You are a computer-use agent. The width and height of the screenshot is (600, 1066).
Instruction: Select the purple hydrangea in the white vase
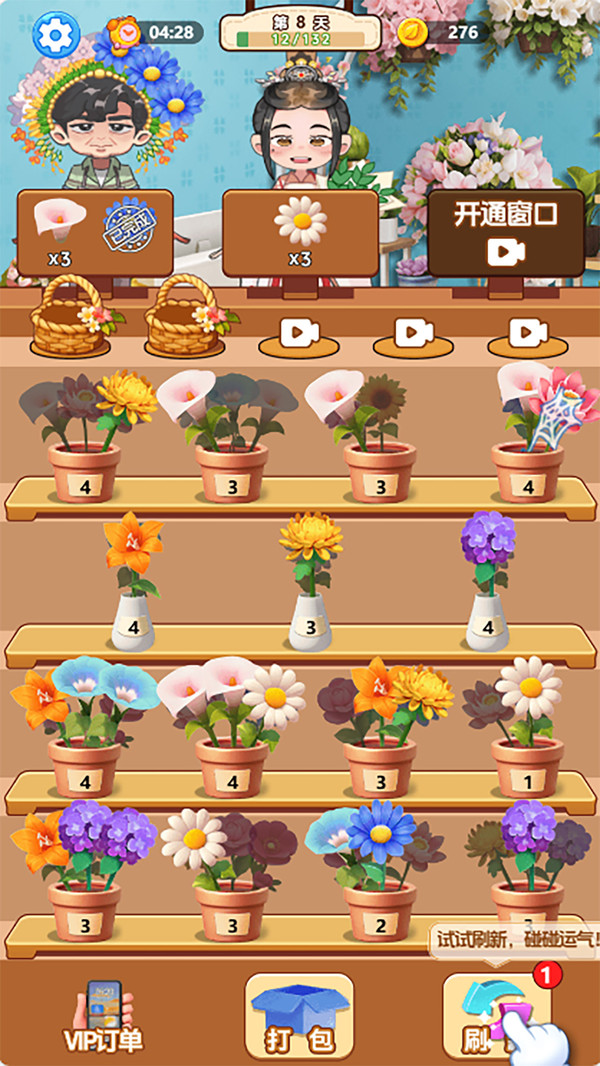[488, 582]
